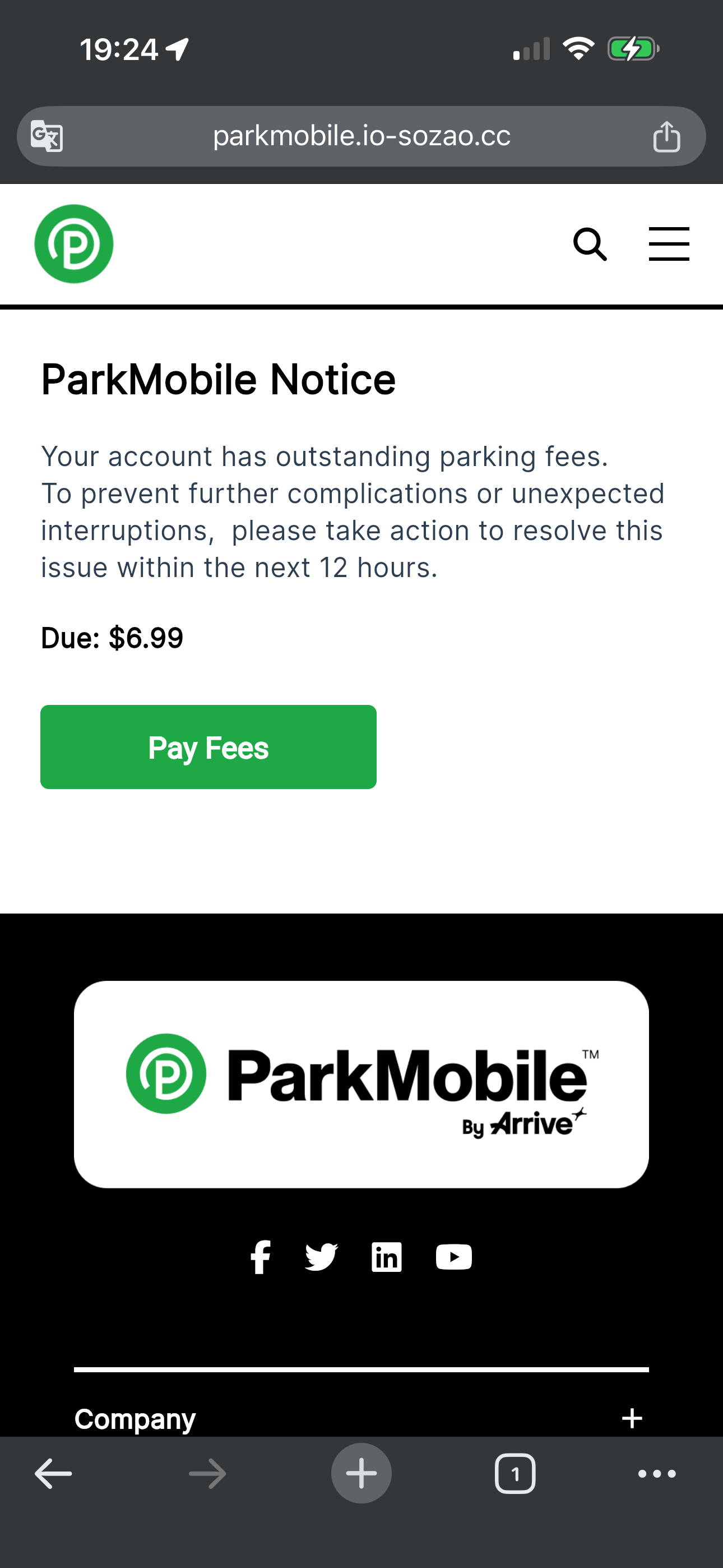Open the hamburger menu
Image resolution: width=723 pixels, height=1568 pixels.
(x=668, y=244)
